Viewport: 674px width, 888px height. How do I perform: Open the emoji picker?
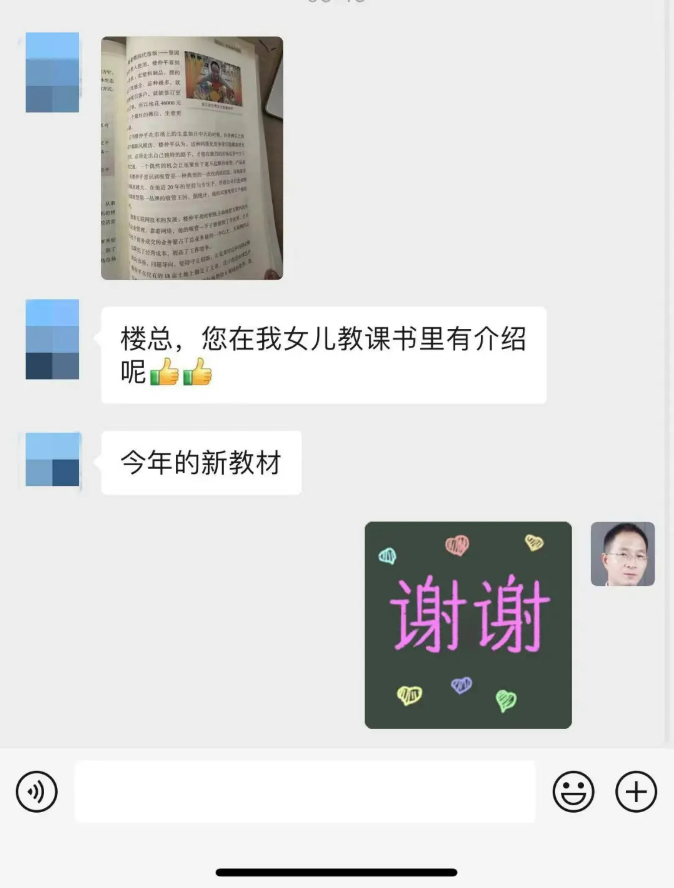pyautogui.click(x=574, y=792)
